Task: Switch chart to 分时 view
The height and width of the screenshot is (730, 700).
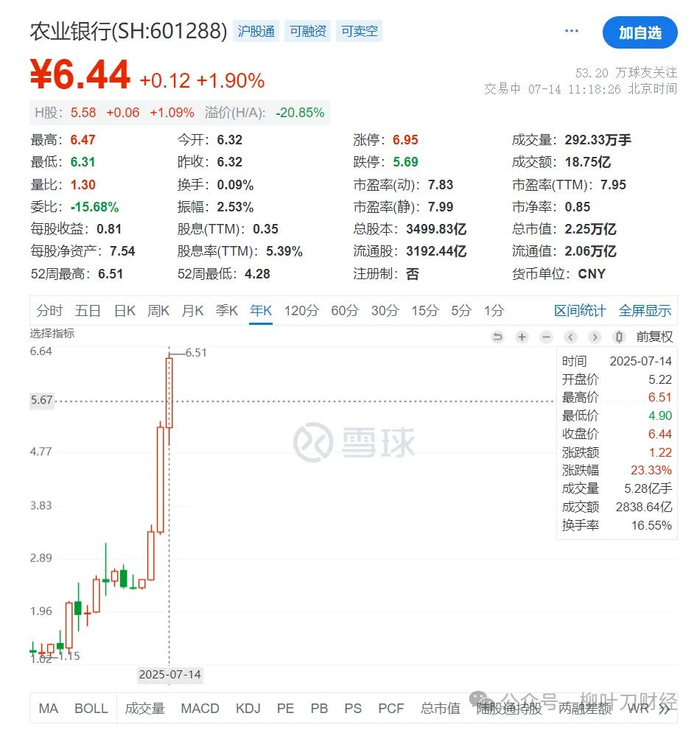Action: pos(49,311)
